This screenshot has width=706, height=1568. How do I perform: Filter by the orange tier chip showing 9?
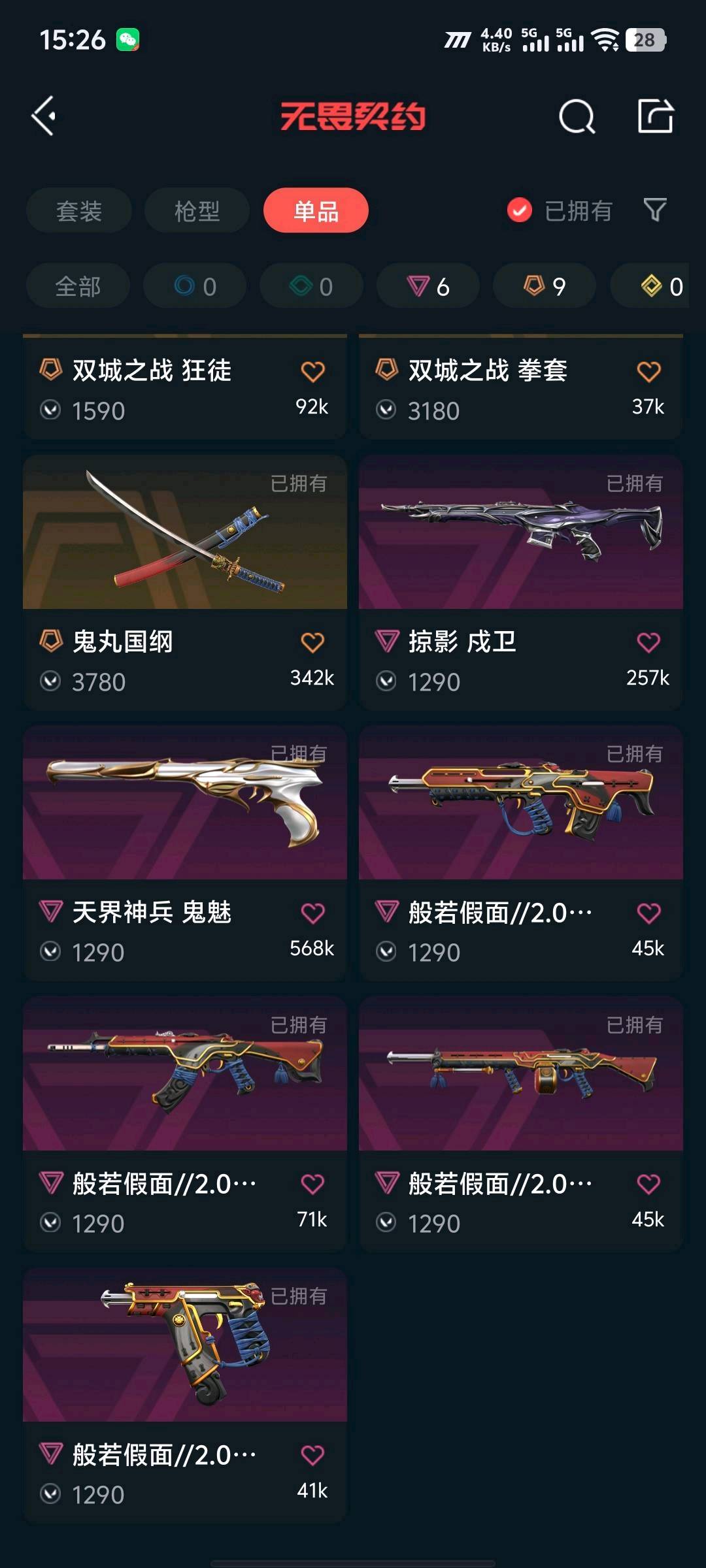pyautogui.click(x=545, y=286)
